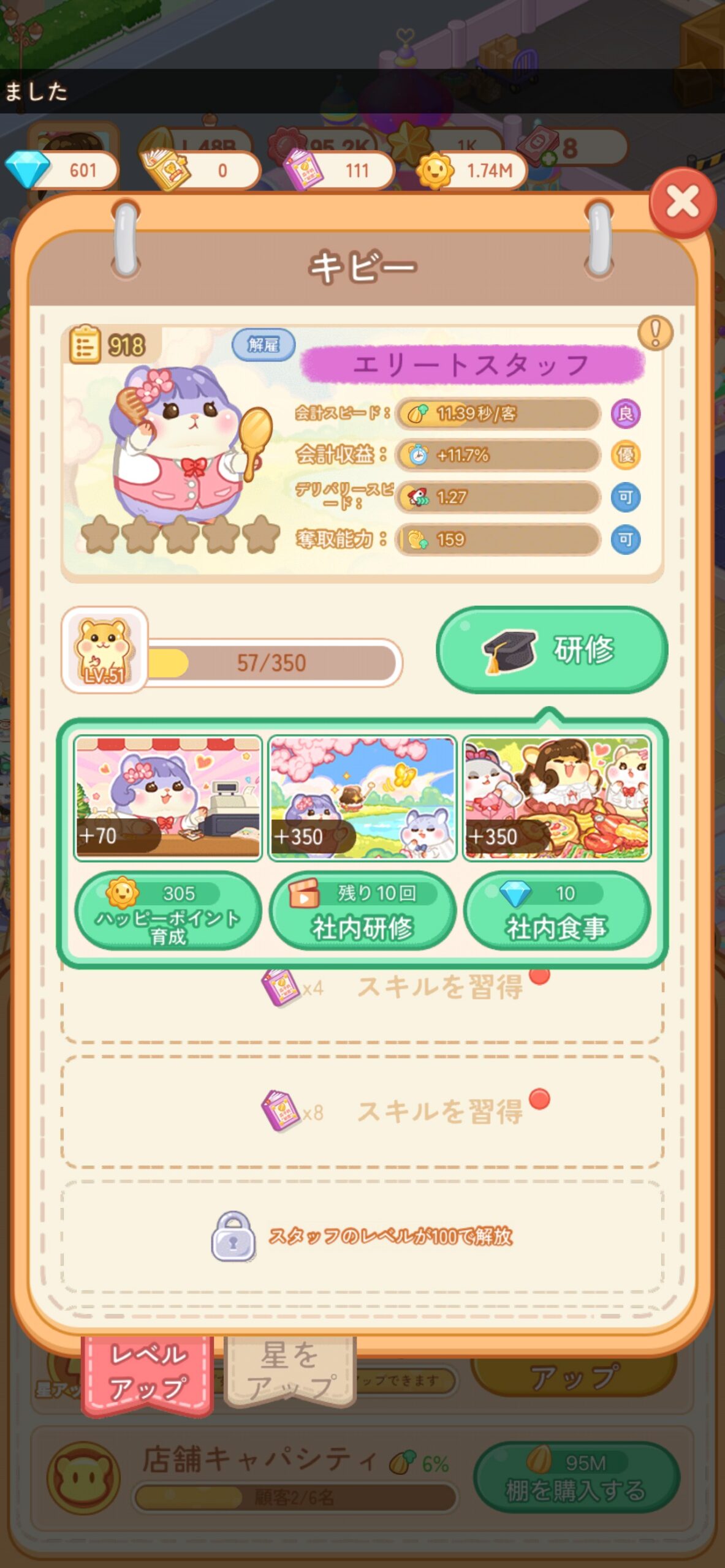725x1568 pixels.
Task: Start the 社内研修 video training
Action: pyautogui.click(x=362, y=911)
